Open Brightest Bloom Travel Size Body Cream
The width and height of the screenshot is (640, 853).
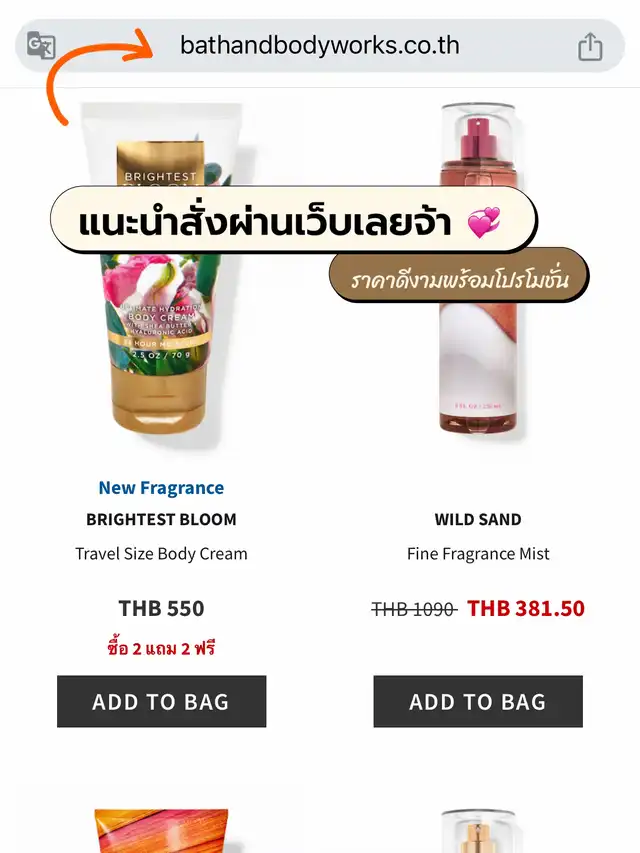point(161,553)
